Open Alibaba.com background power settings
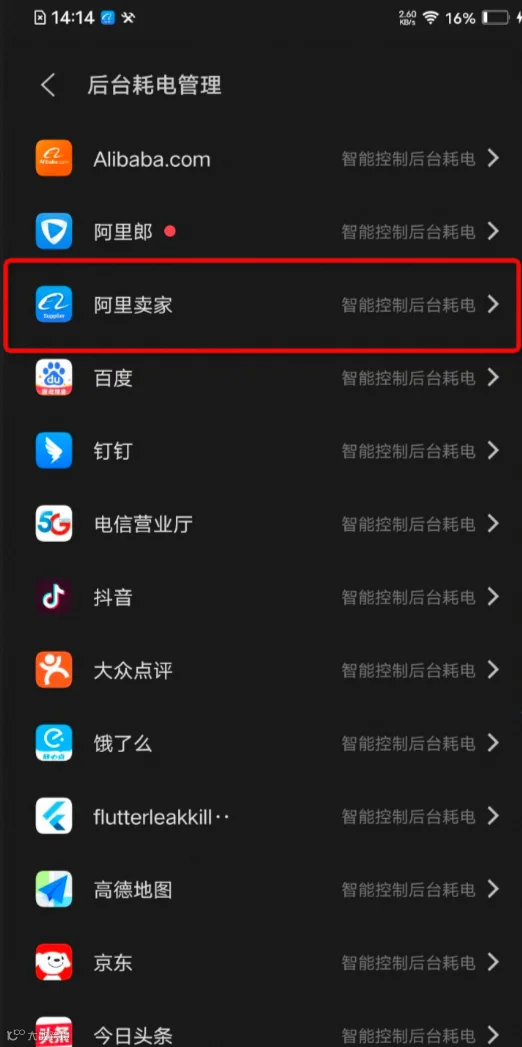Screen dimensions: 522x1047 click(x=261, y=158)
